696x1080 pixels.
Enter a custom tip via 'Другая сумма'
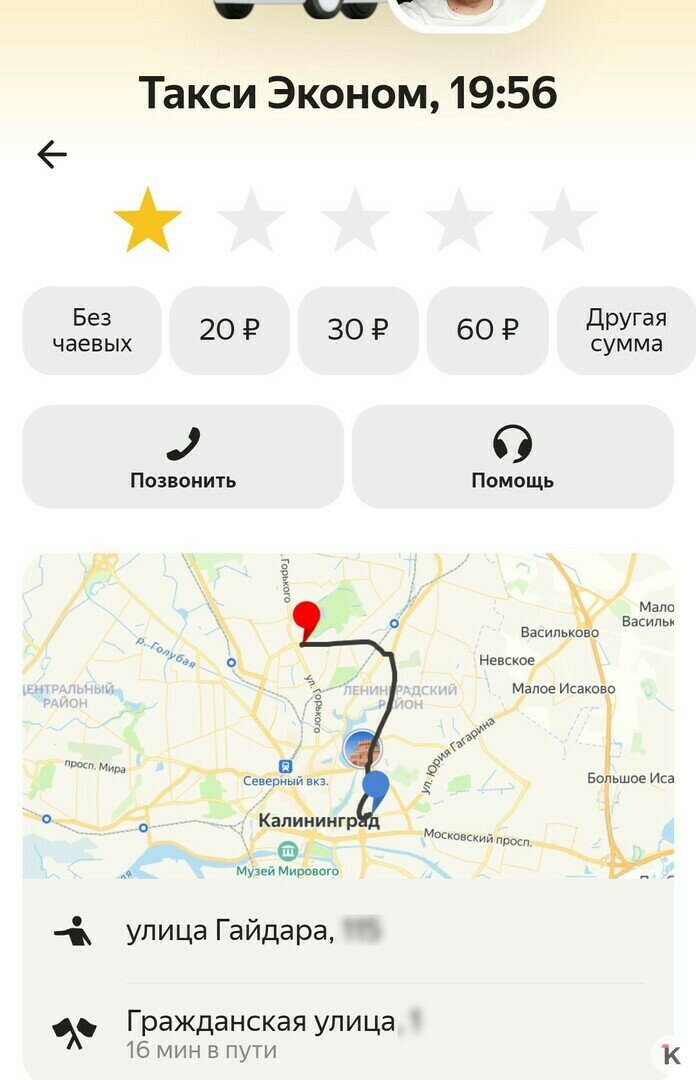[x=626, y=331]
